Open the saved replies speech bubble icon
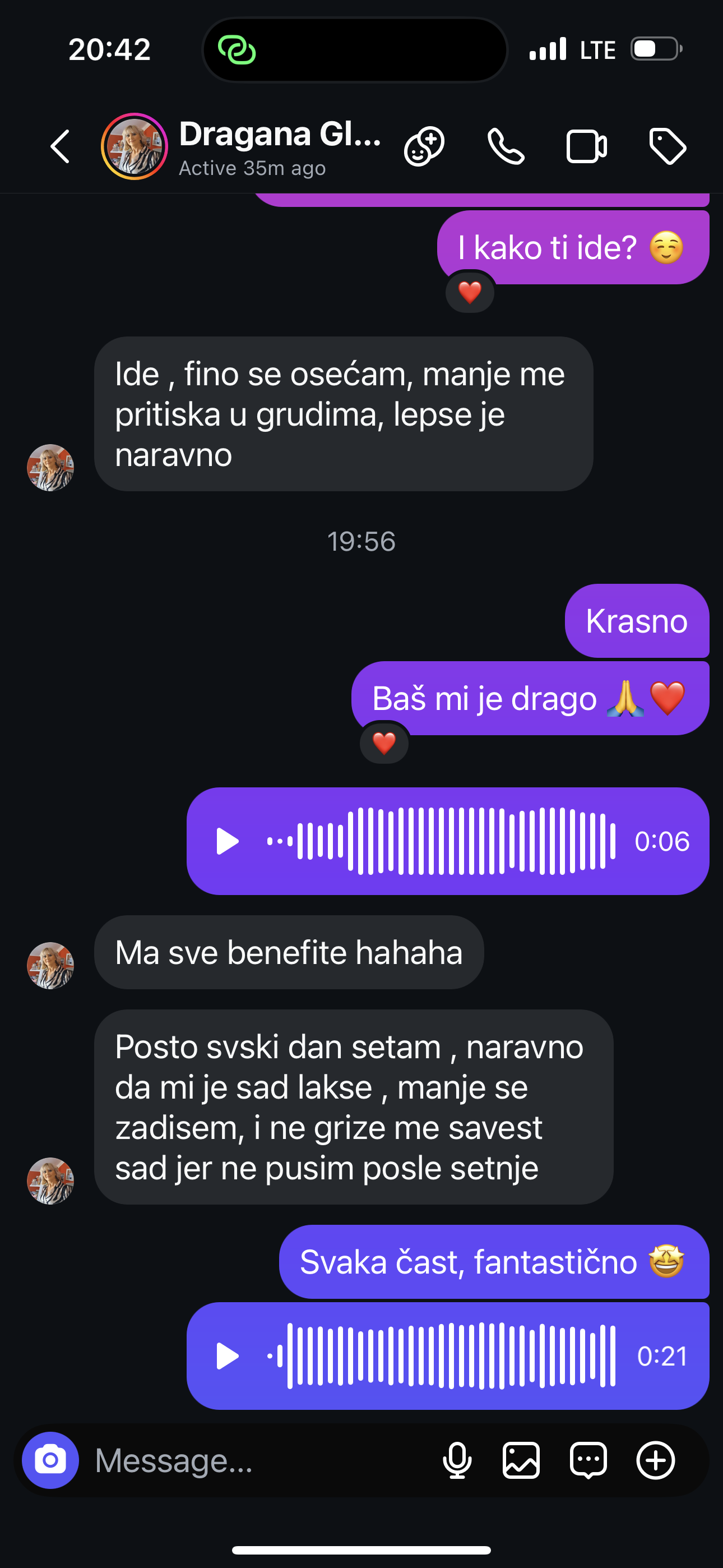Image resolution: width=723 pixels, height=1568 pixels. [x=588, y=1460]
